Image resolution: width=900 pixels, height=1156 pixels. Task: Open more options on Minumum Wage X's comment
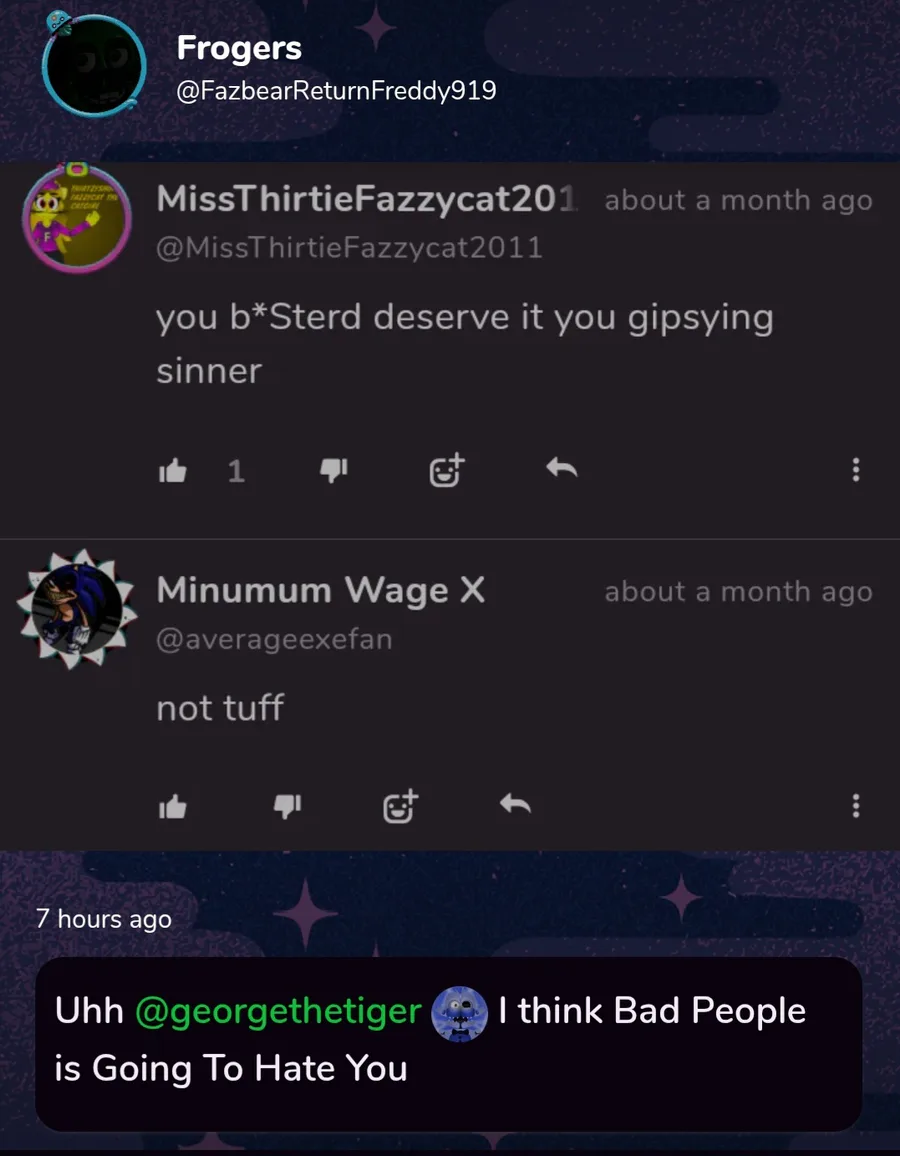(856, 806)
